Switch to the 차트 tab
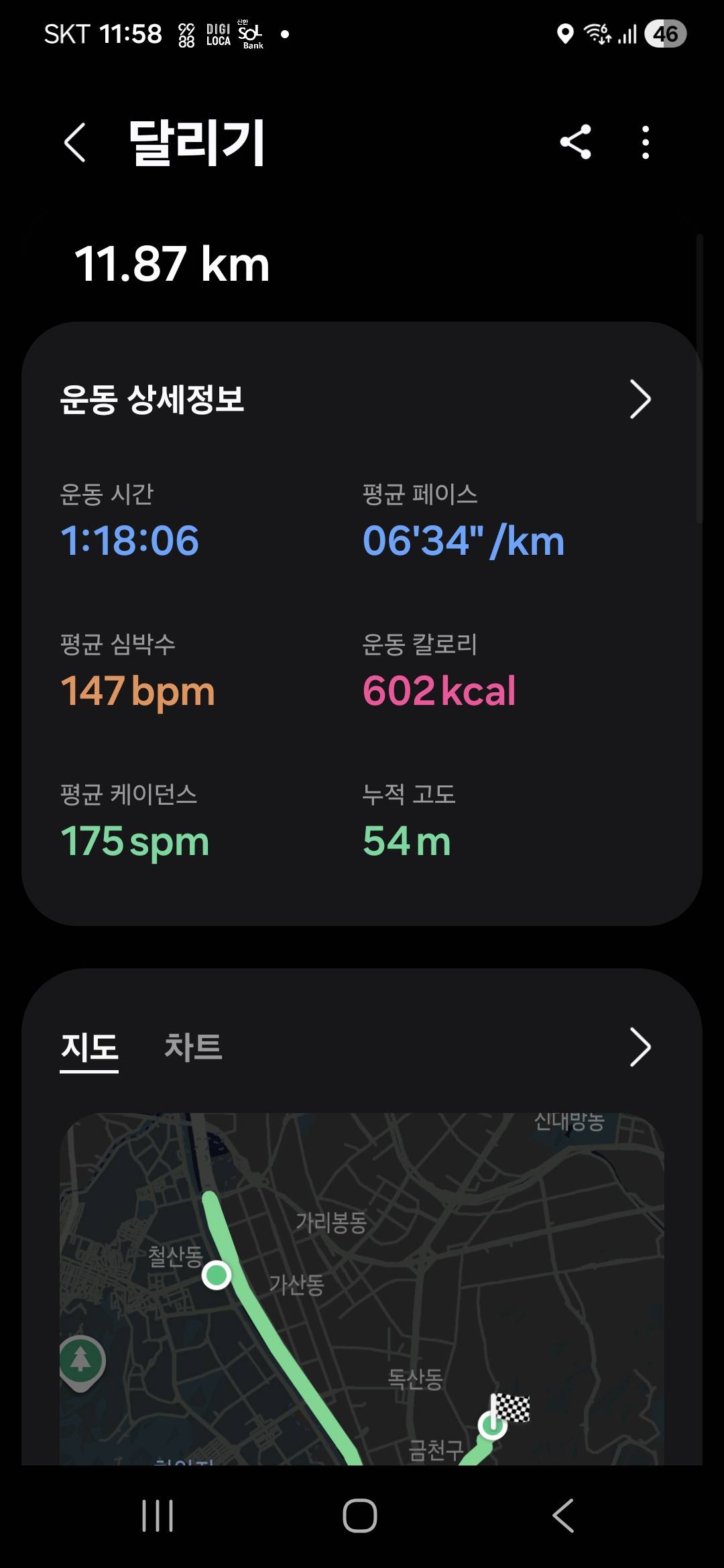This screenshot has width=724, height=1568. (x=192, y=1045)
